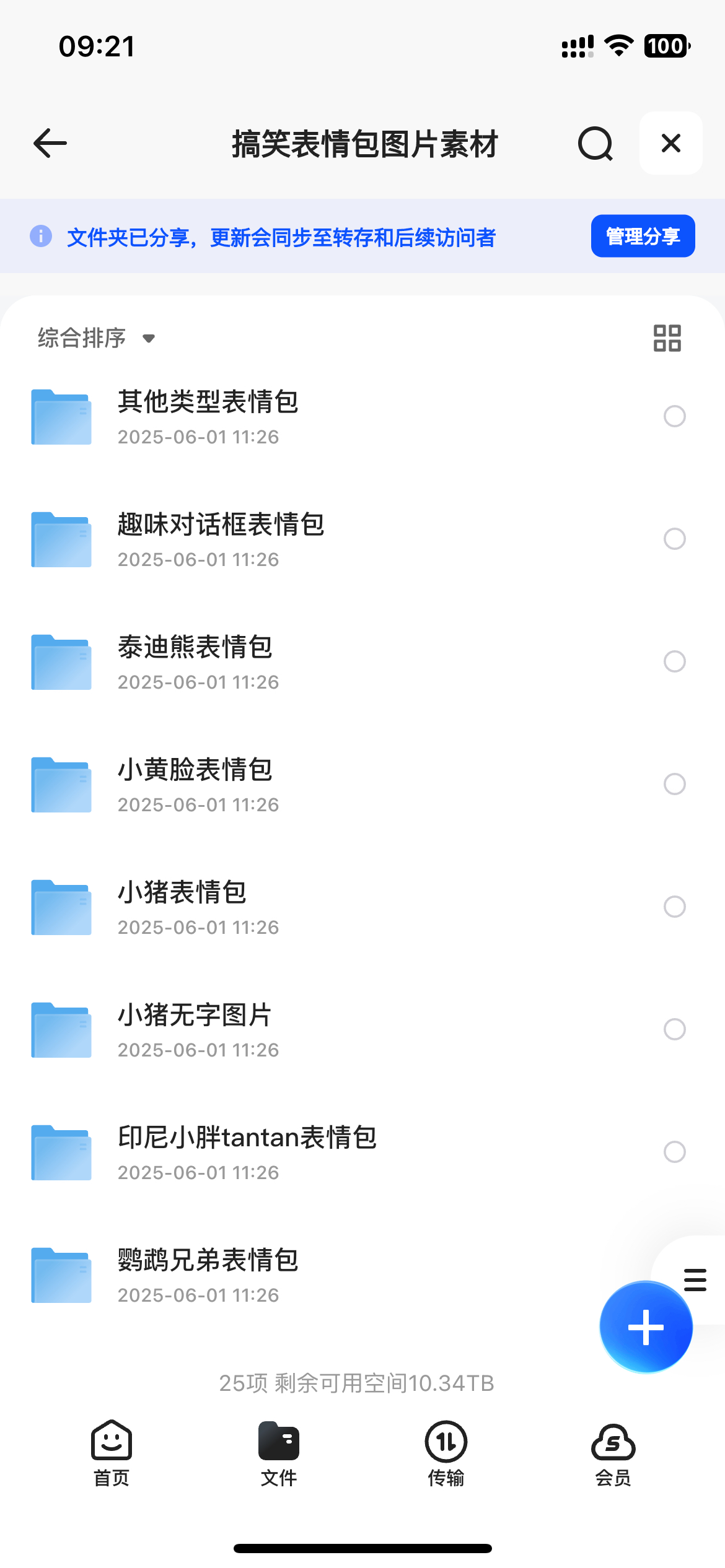The image size is (725, 1568).
Task: Open the side hamburger menu handle
Action: [x=695, y=1279]
